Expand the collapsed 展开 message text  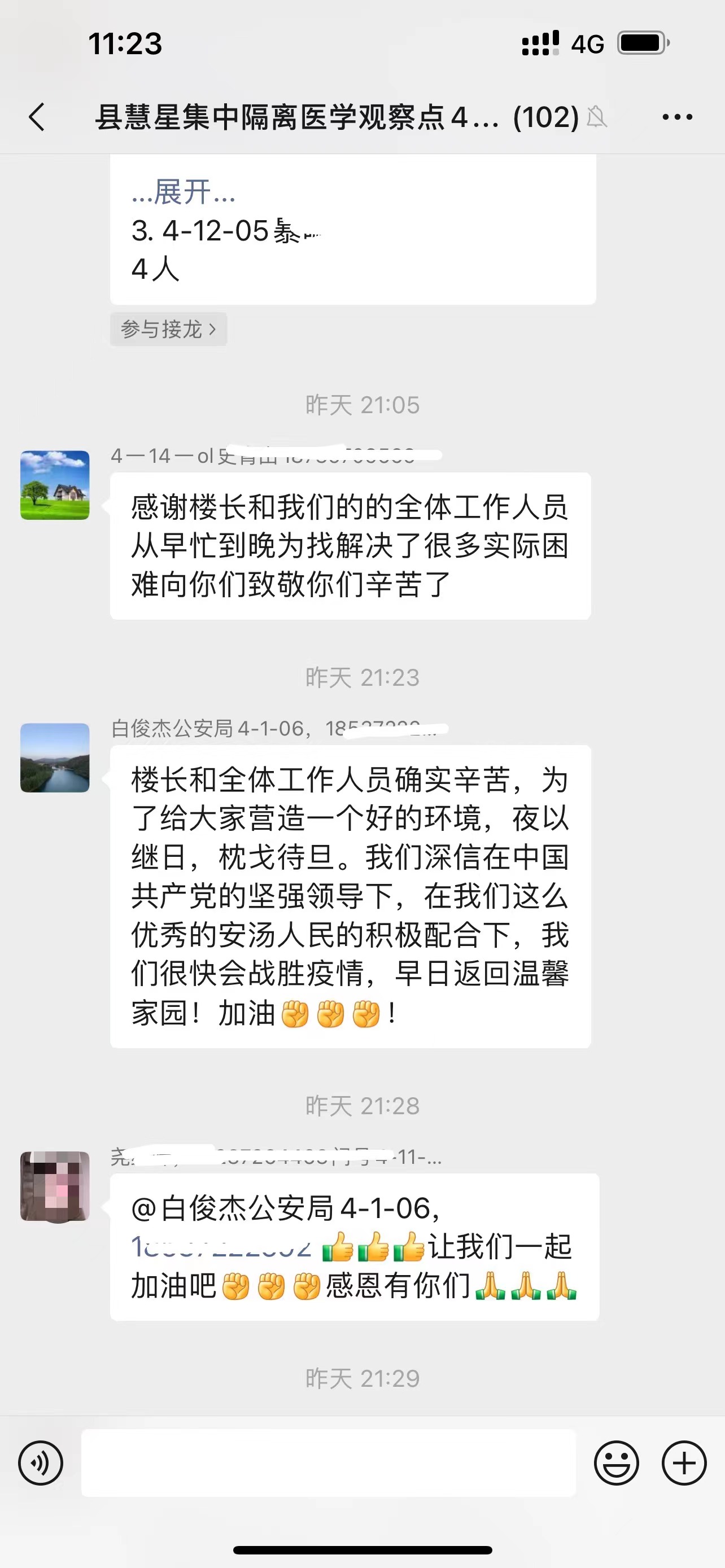182,192
